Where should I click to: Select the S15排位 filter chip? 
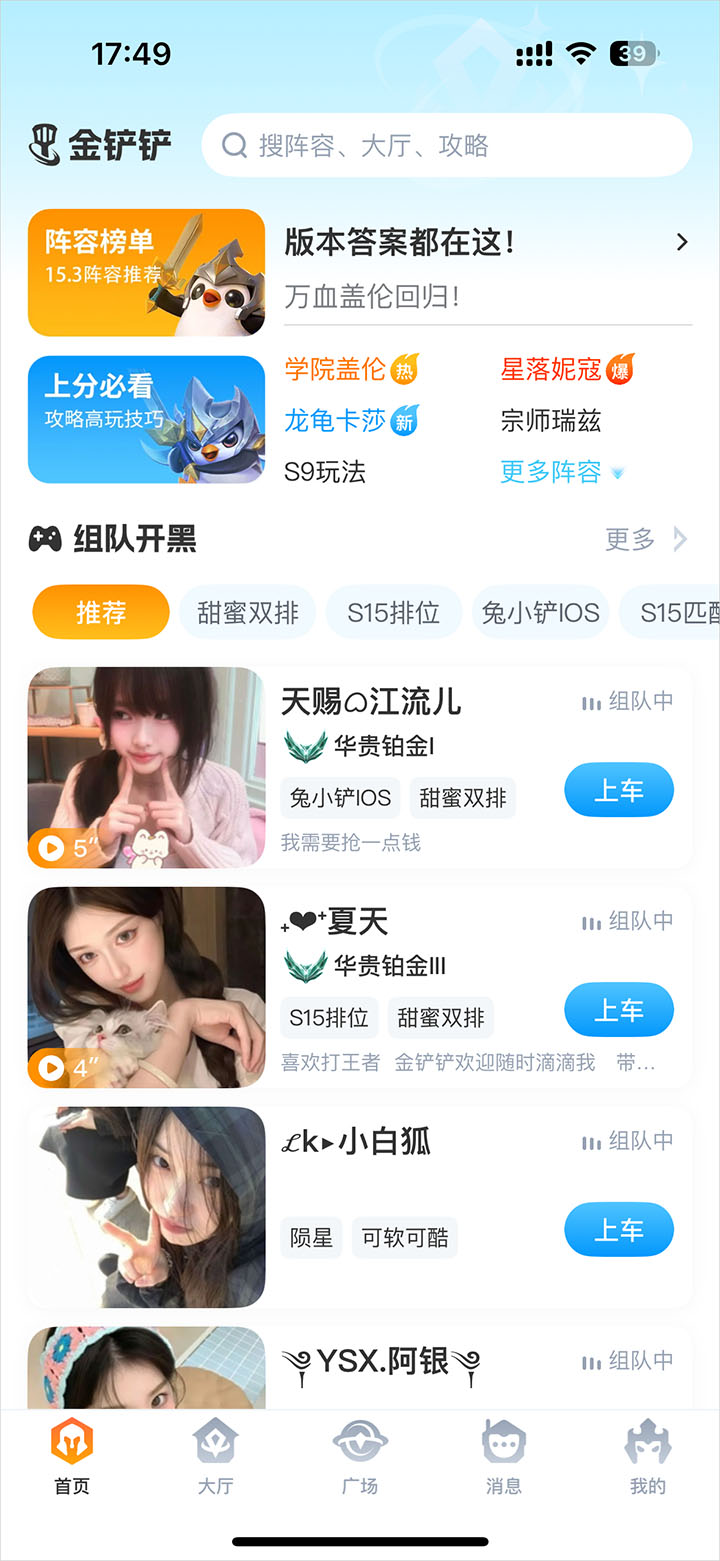pyautogui.click(x=394, y=612)
